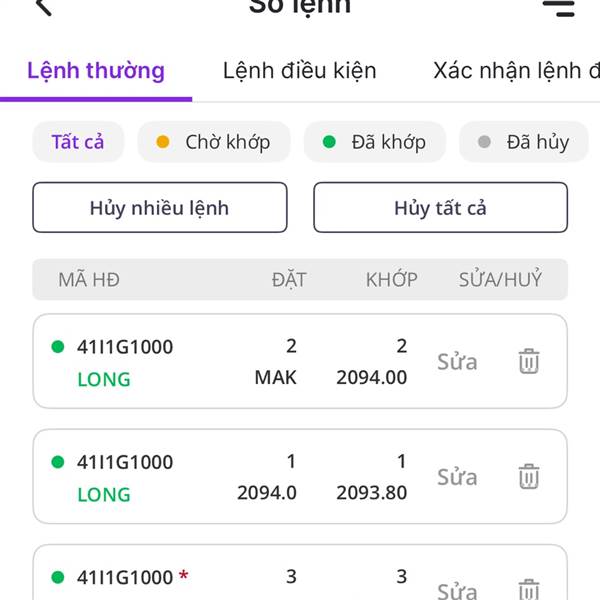Viewport: 600px width, 600px height.
Task: Switch to the Lệnh điều kiện tab
Action: click(x=299, y=71)
